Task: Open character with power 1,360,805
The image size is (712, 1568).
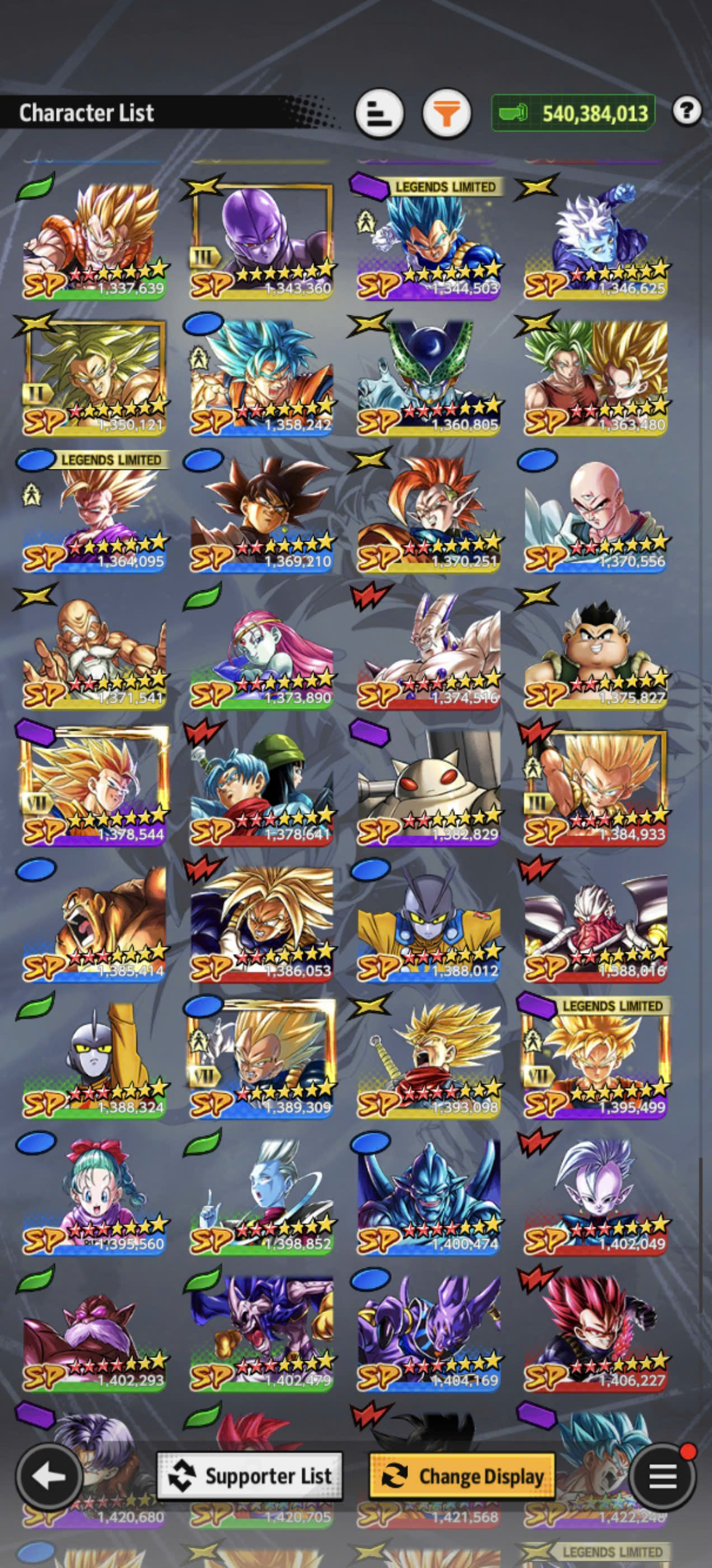Action: pos(429,379)
